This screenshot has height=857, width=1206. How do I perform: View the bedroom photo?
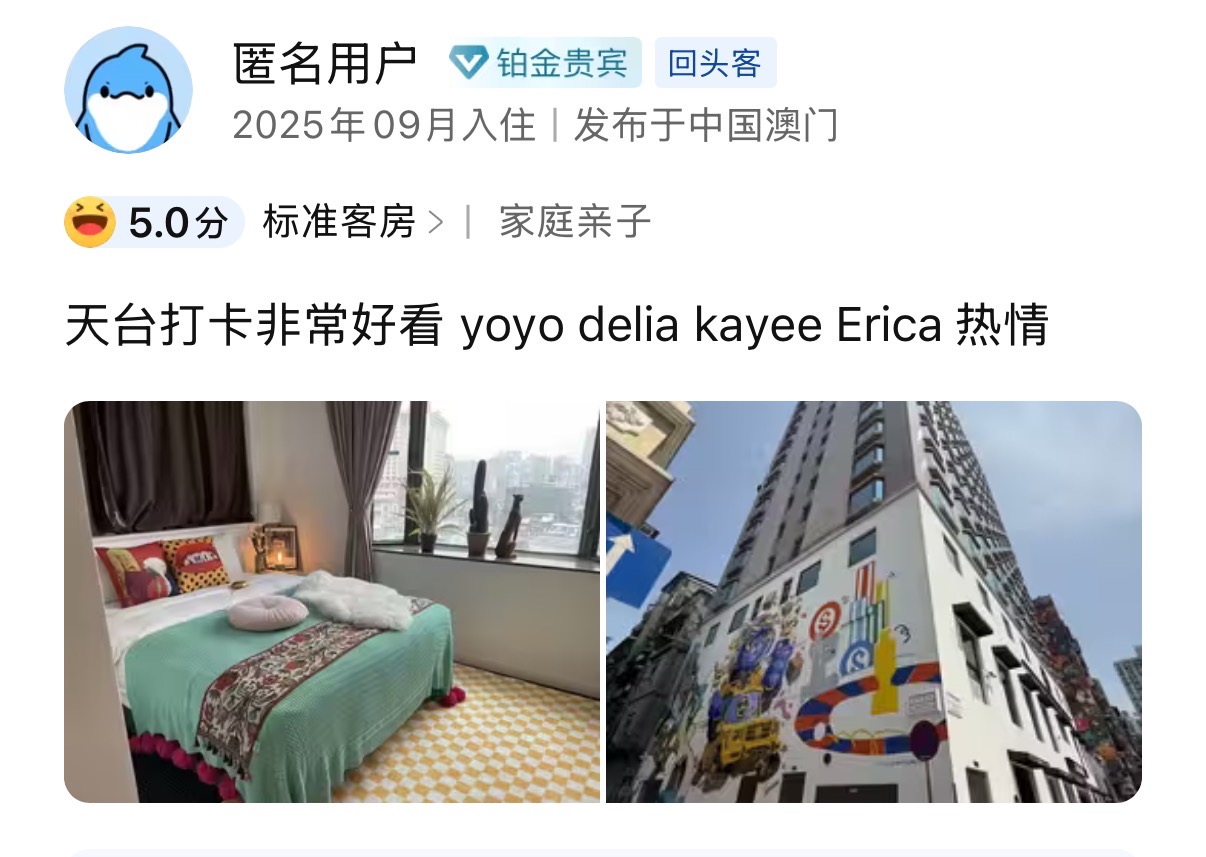tap(332, 601)
